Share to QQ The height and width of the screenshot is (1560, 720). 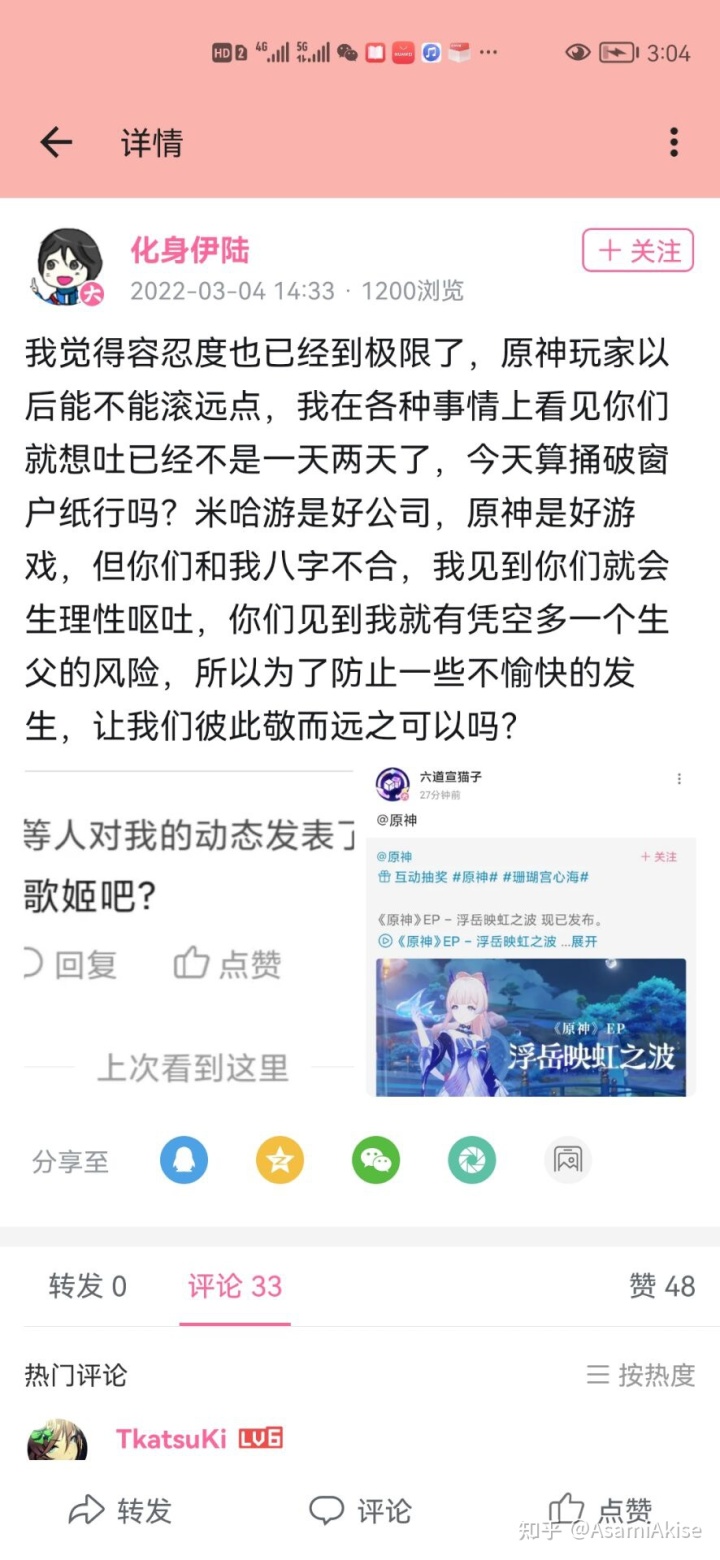pos(184,1161)
